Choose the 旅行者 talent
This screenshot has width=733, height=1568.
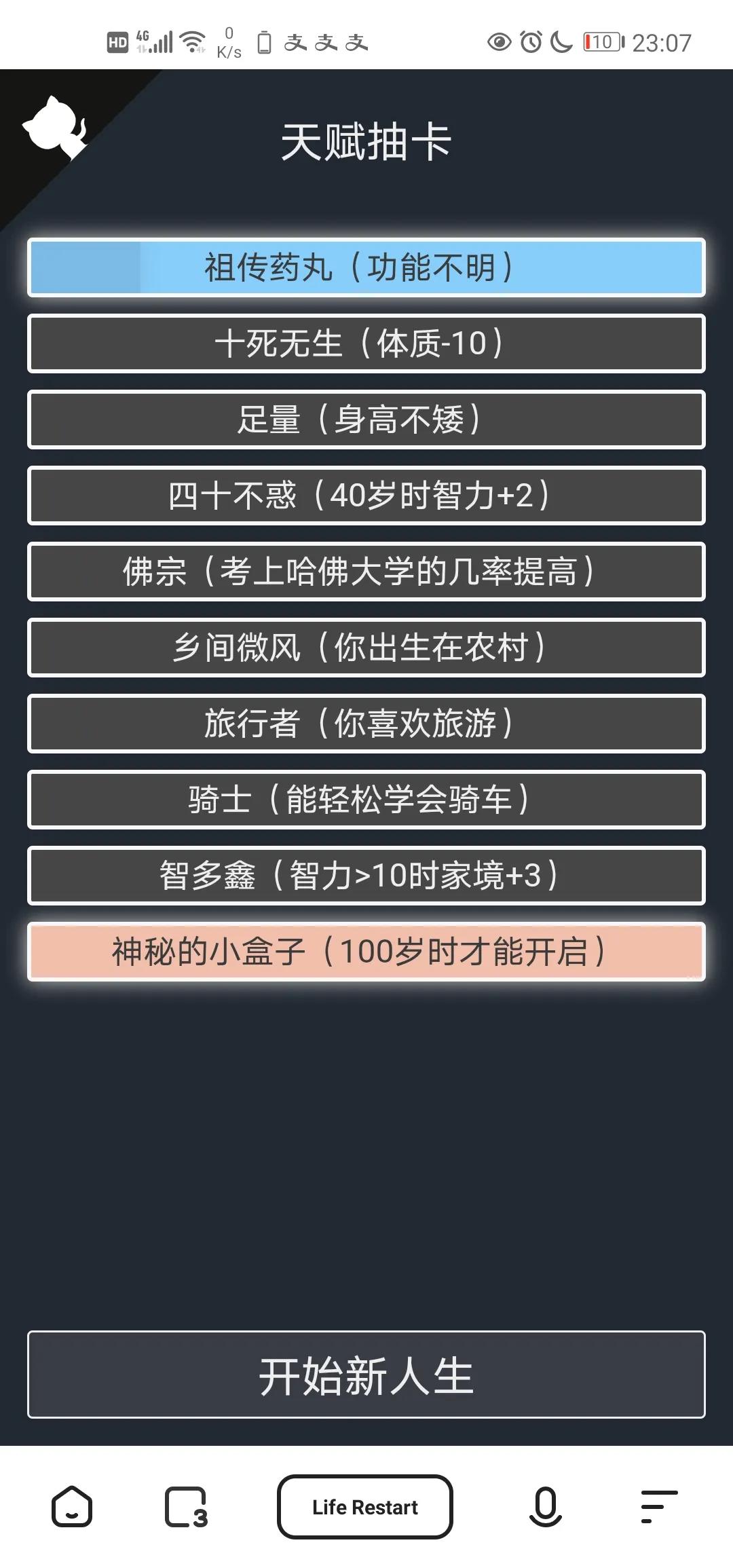click(x=366, y=724)
